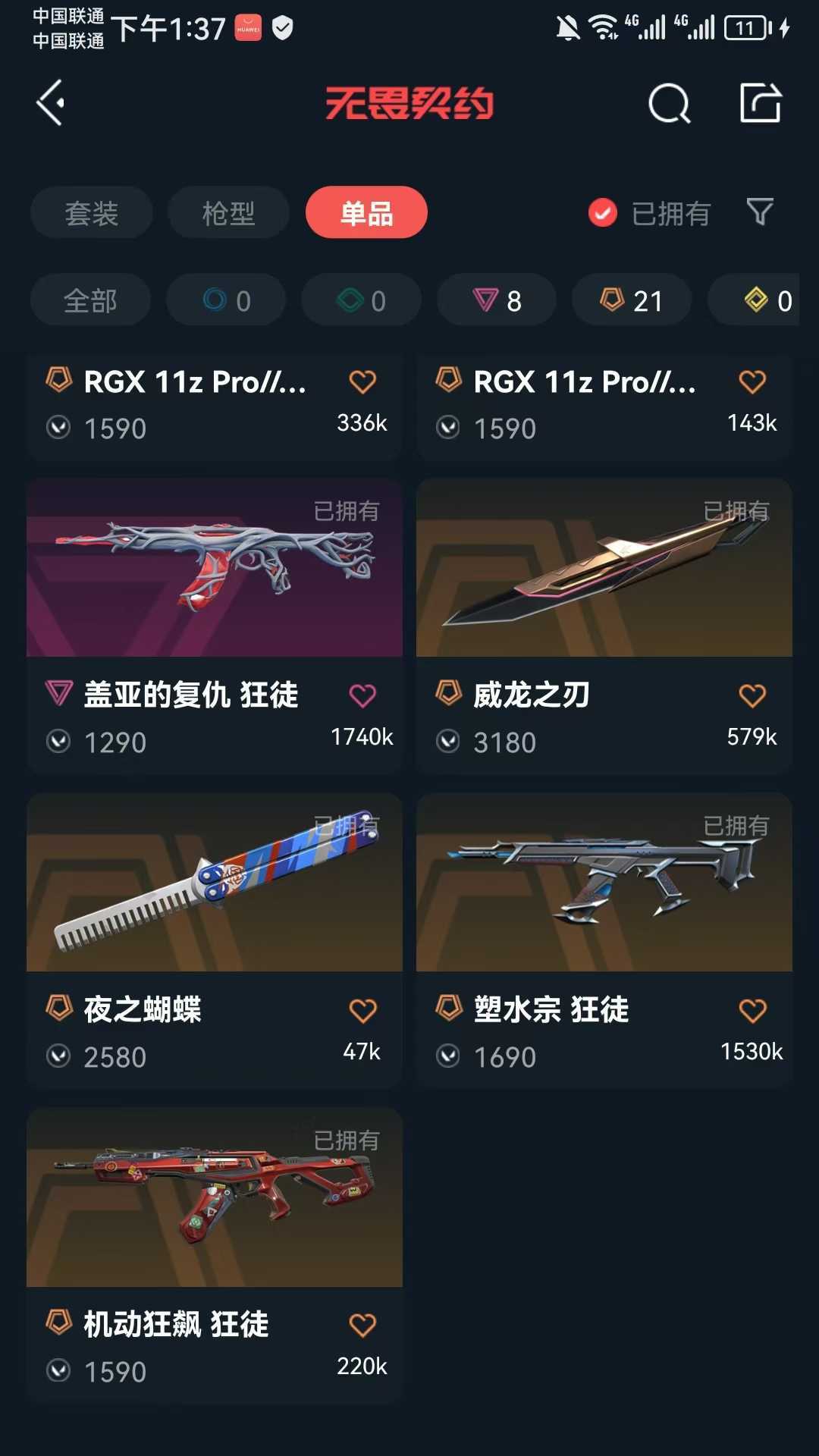Open the 威龙之刃 skin card
The height and width of the screenshot is (1456, 819).
point(604,626)
